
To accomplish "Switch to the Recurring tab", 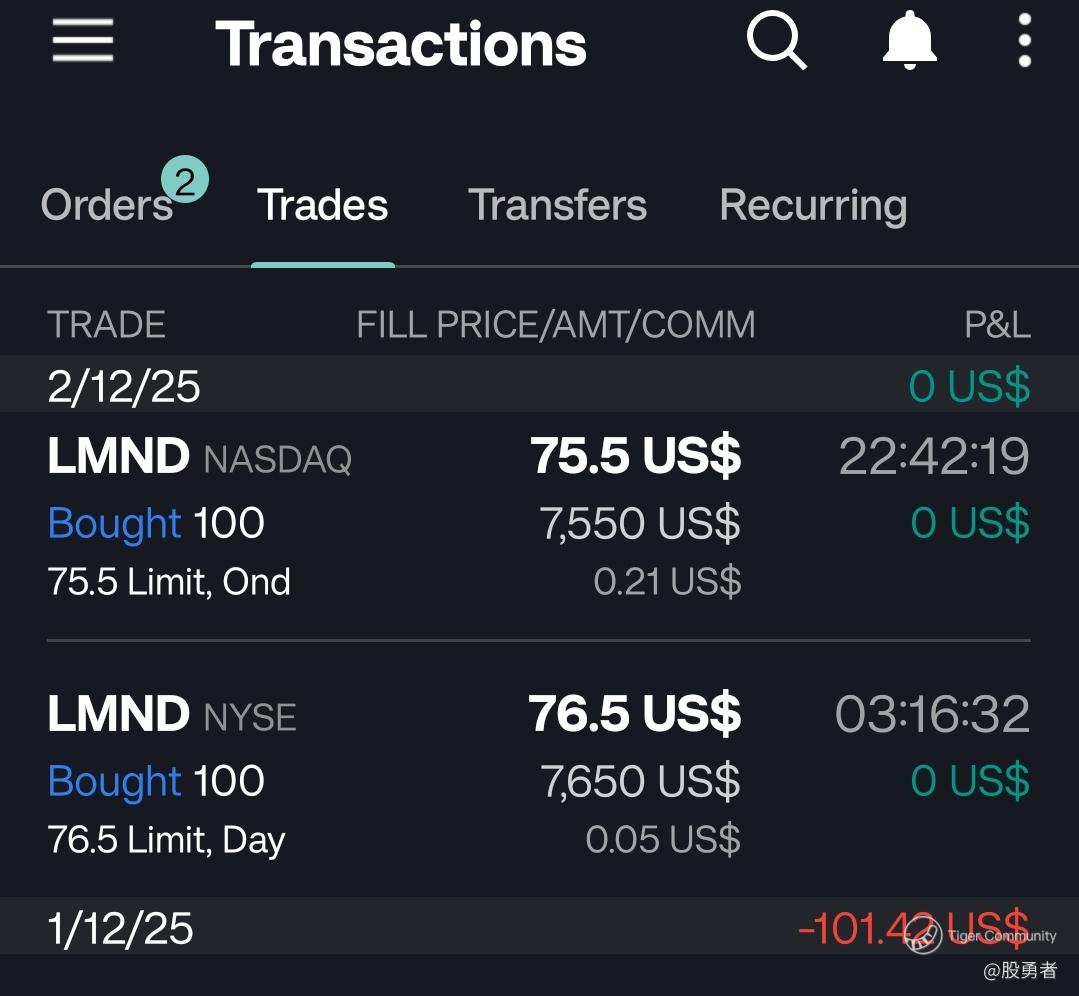I will [813, 206].
